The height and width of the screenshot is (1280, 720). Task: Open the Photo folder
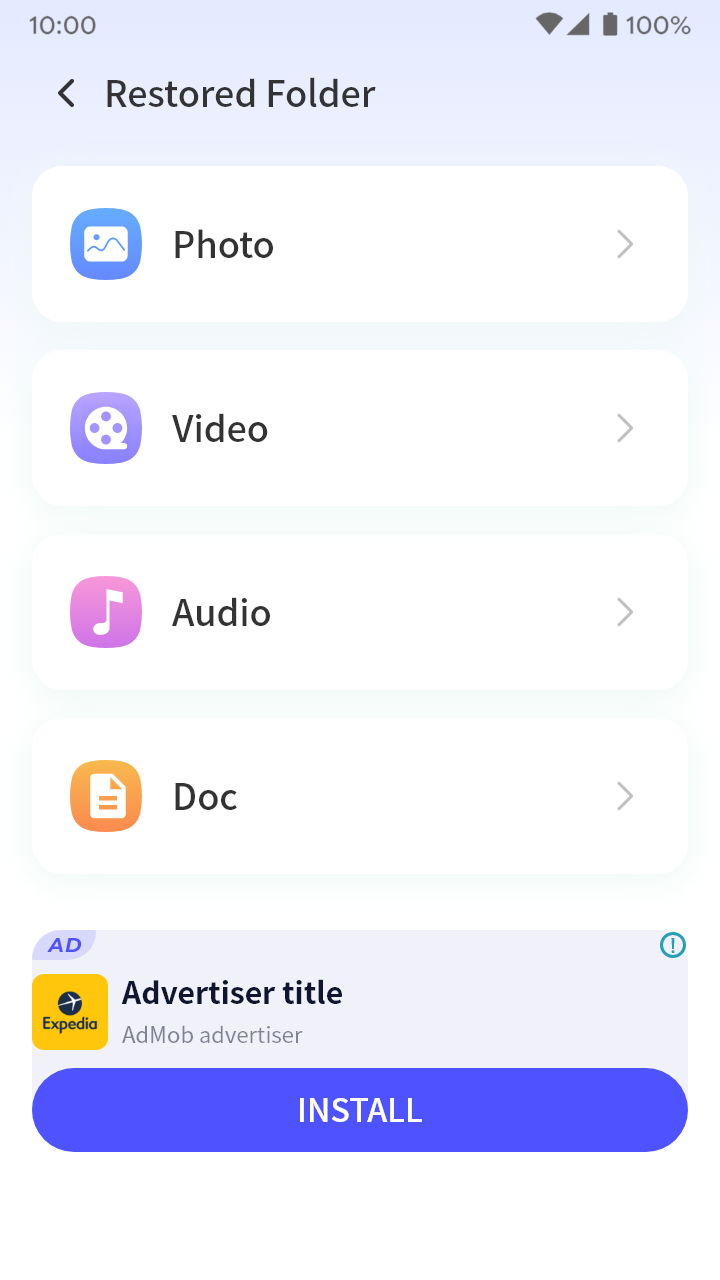point(360,244)
